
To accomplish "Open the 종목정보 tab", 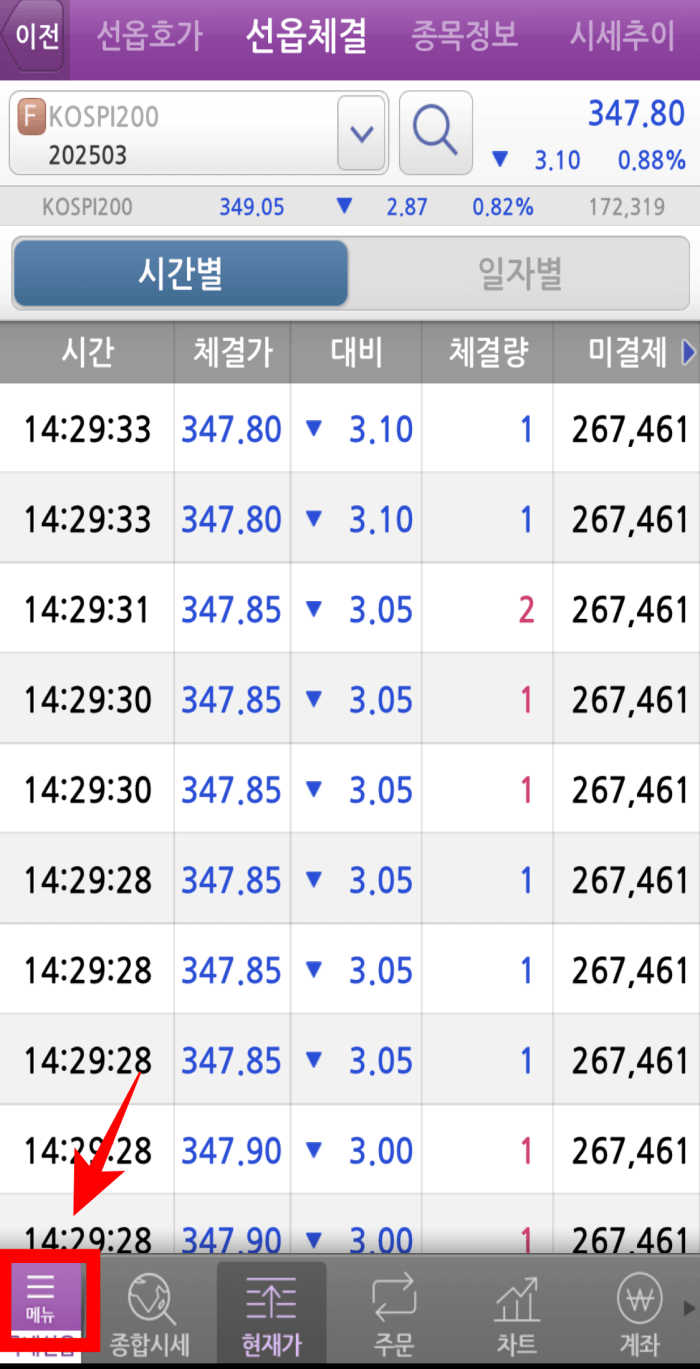I will (465, 37).
